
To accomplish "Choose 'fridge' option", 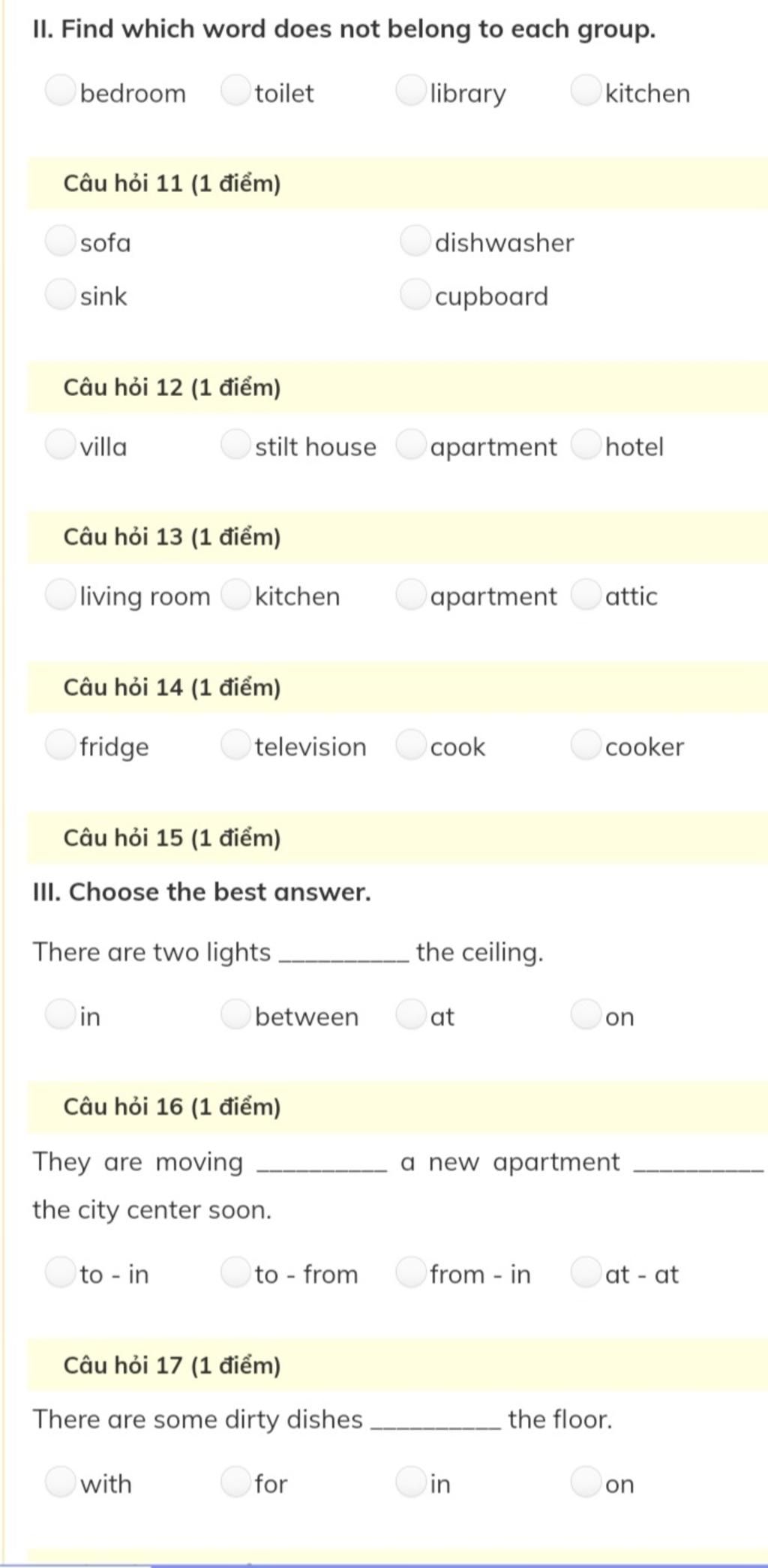I will point(60,744).
